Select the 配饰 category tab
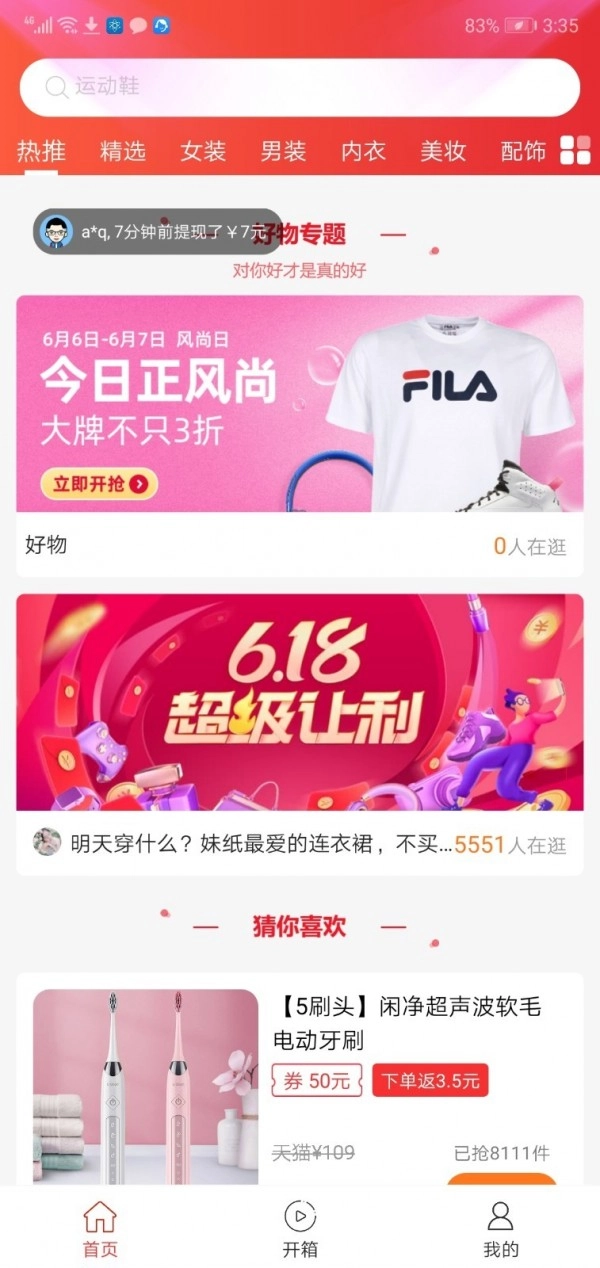Viewport: 600px width, 1268px height. pyautogui.click(x=523, y=151)
